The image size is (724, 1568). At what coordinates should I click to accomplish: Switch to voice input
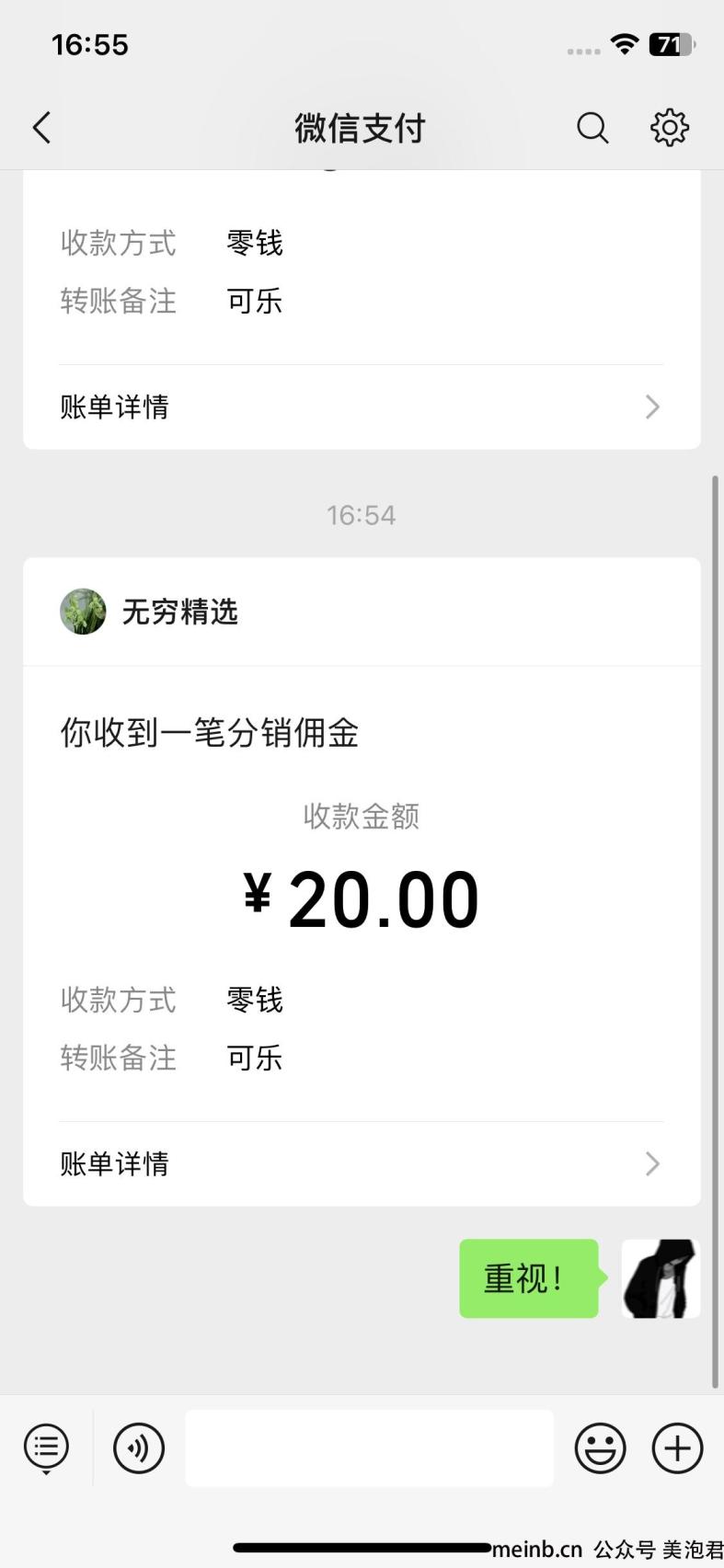pyautogui.click(x=139, y=1448)
